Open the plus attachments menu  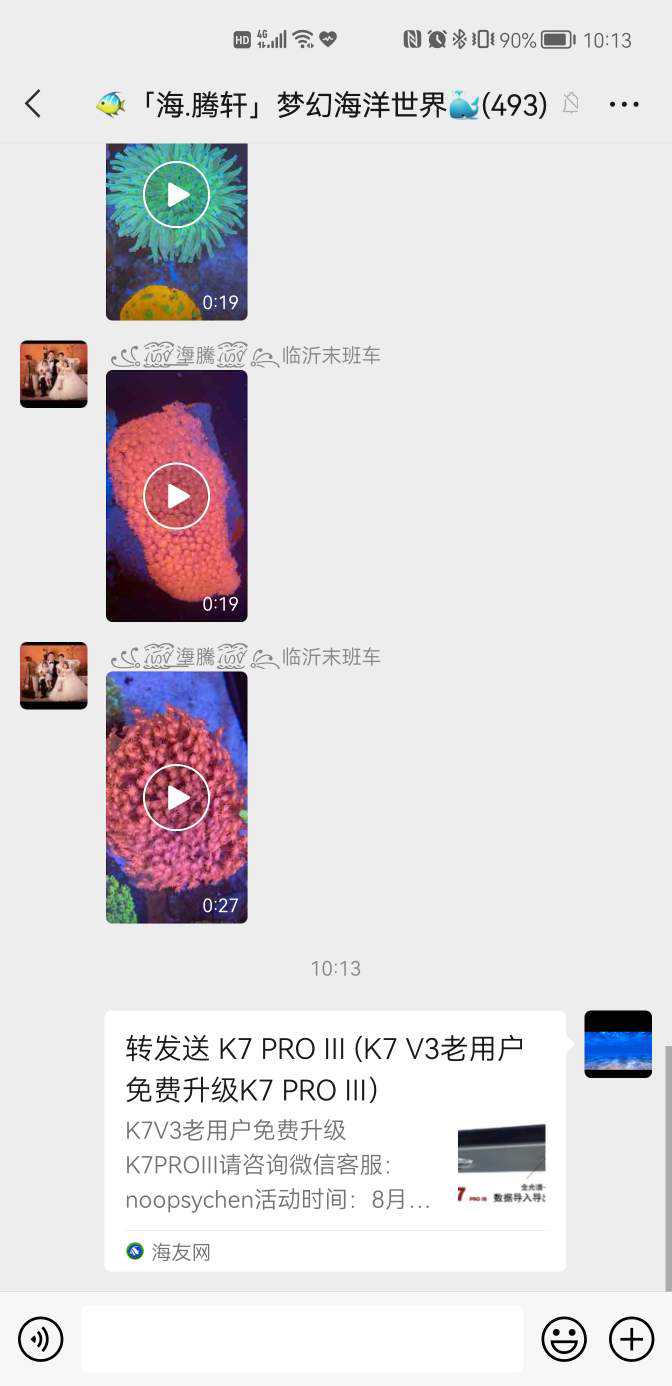point(631,1339)
